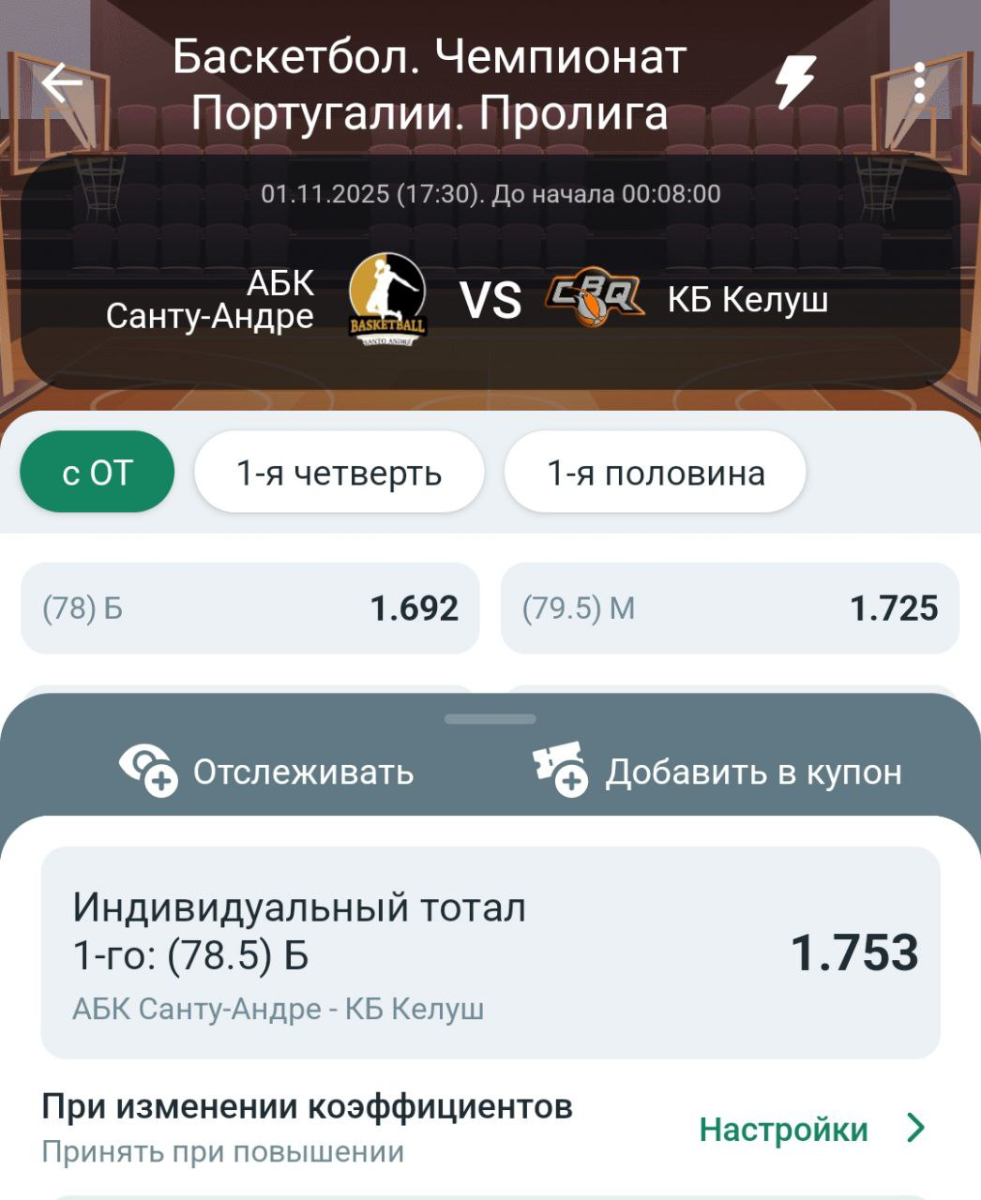Select the «с ОТ» tab
The image size is (981, 1200).
pyautogui.click(x=97, y=472)
